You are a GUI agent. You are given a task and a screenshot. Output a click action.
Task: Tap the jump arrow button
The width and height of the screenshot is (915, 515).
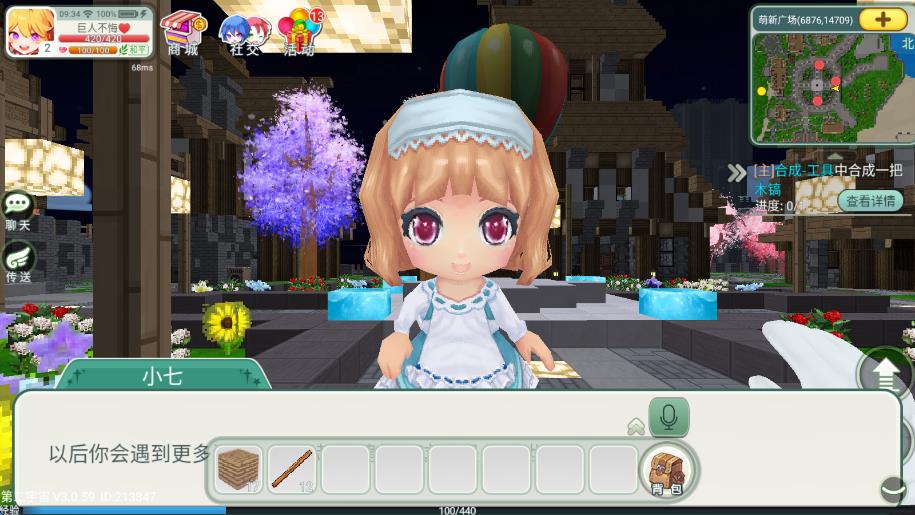pyautogui.click(x=886, y=373)
